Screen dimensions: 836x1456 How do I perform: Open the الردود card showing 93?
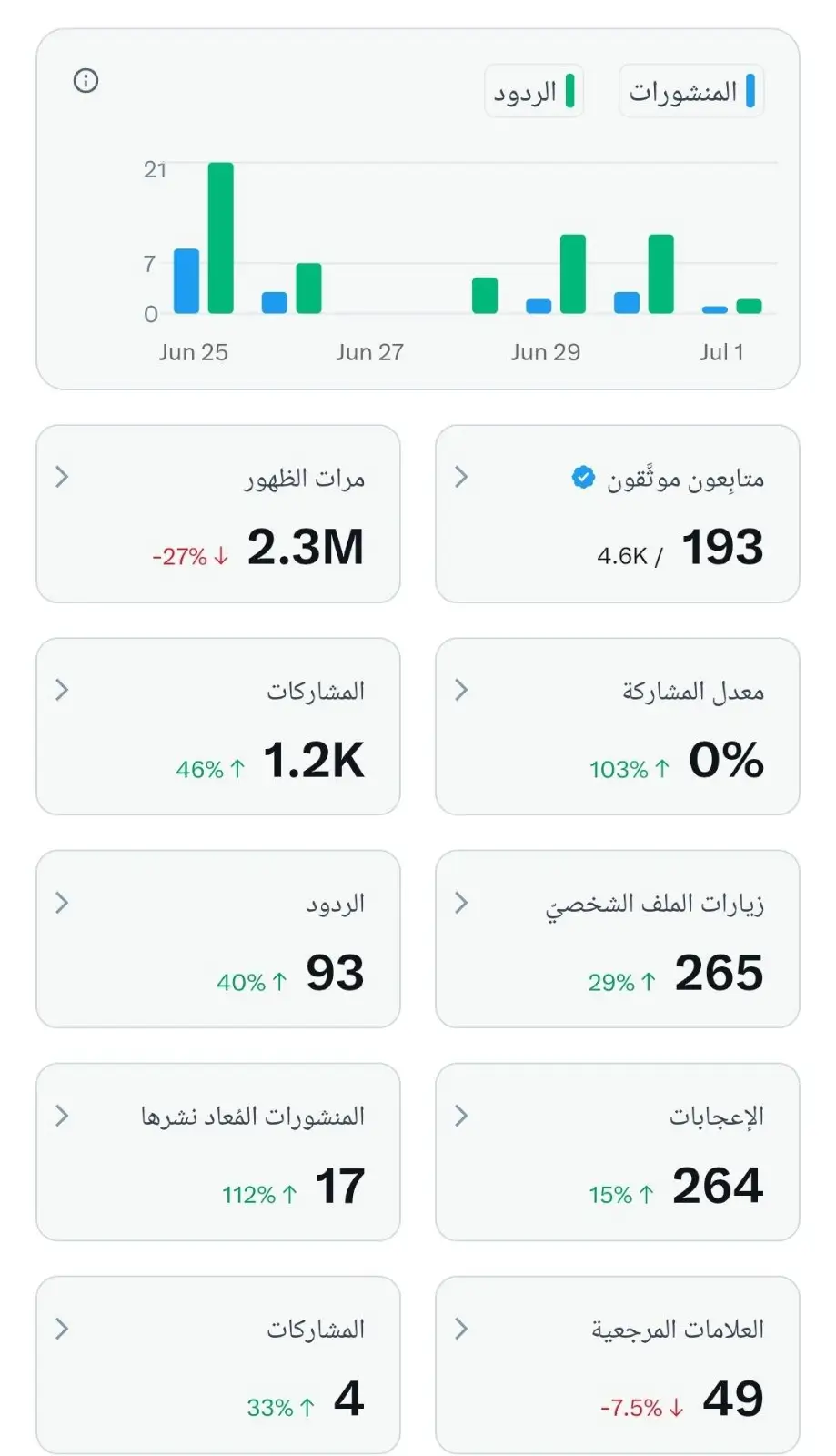point(218,939)
